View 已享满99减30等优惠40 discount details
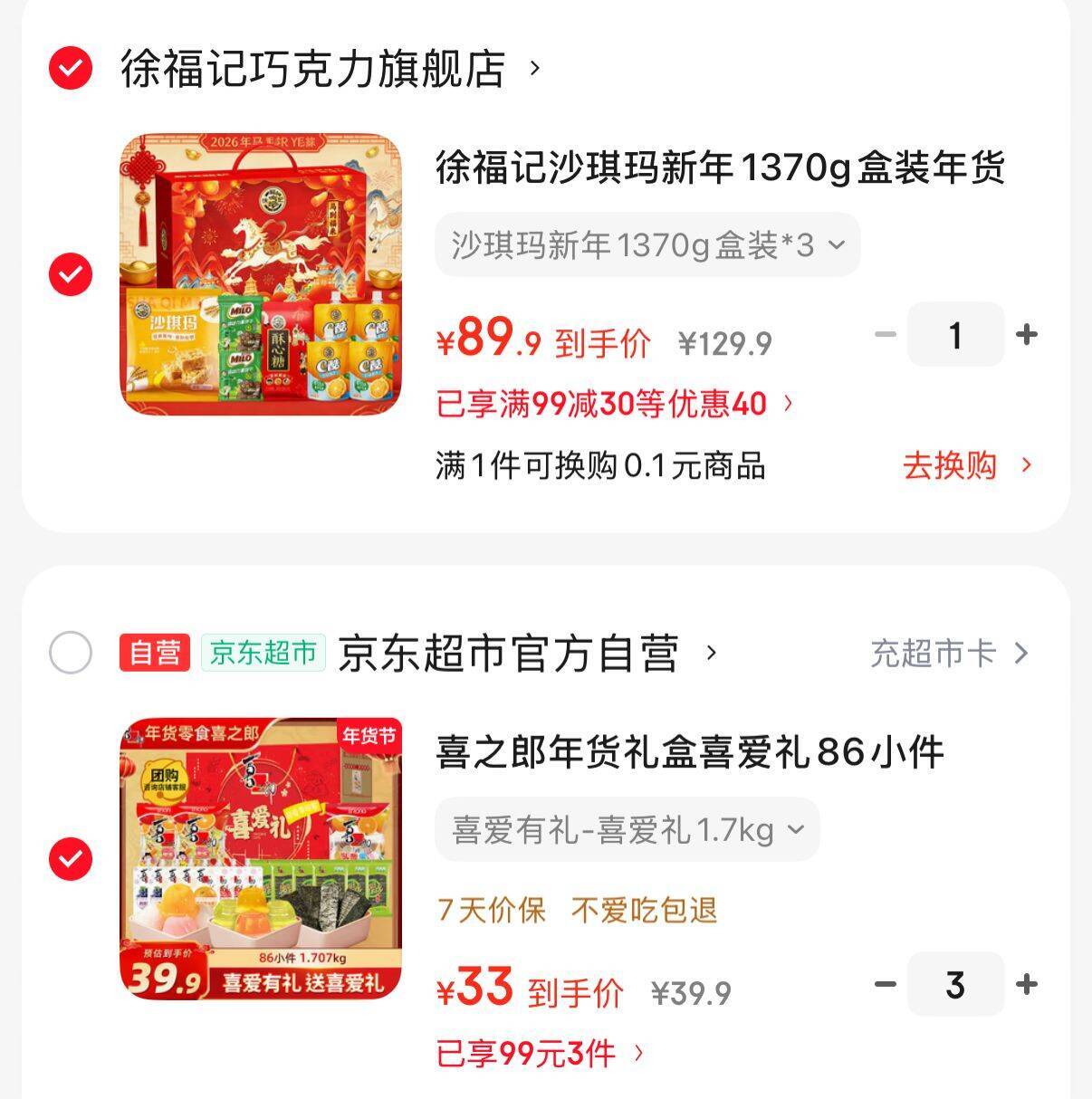 pyautogui.click(x=614, y=404)
